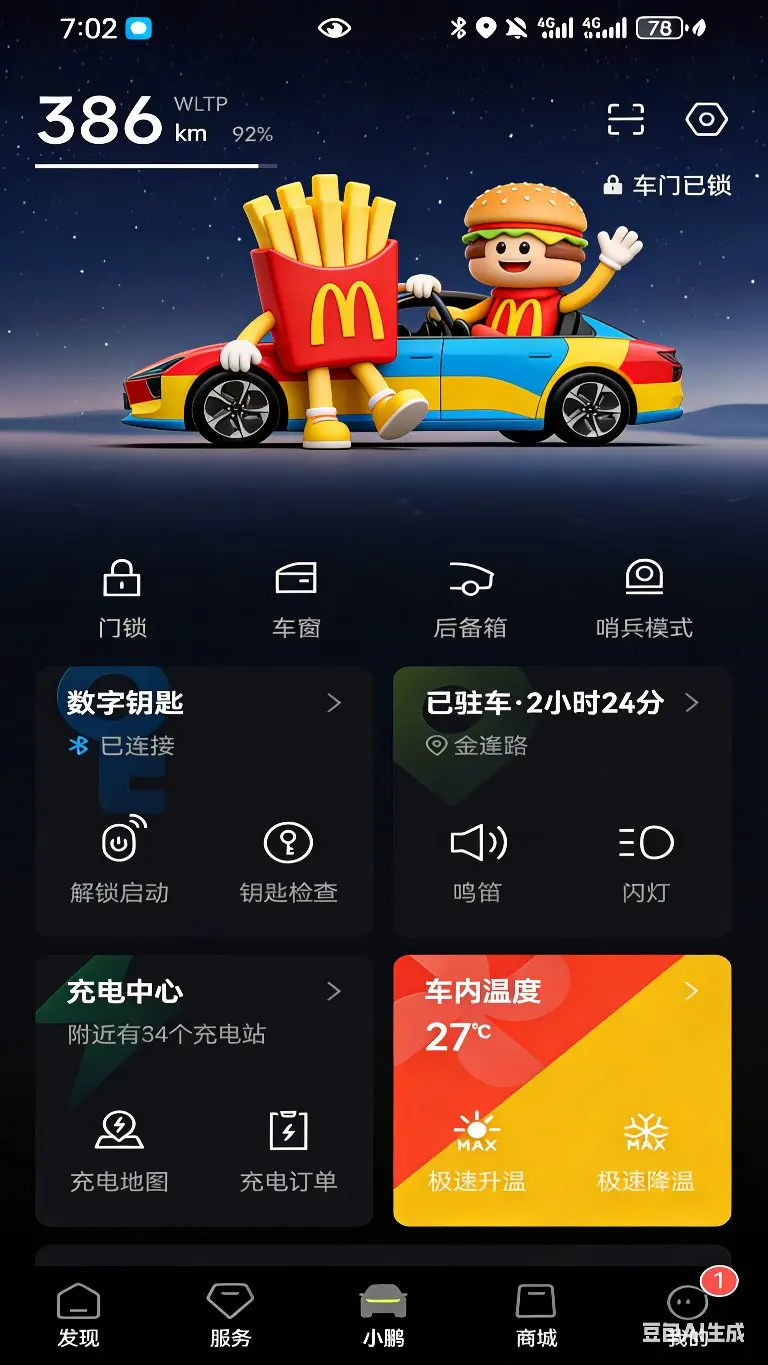
Task: Tap 解锁启动 unlock and start
Action: 120,861
